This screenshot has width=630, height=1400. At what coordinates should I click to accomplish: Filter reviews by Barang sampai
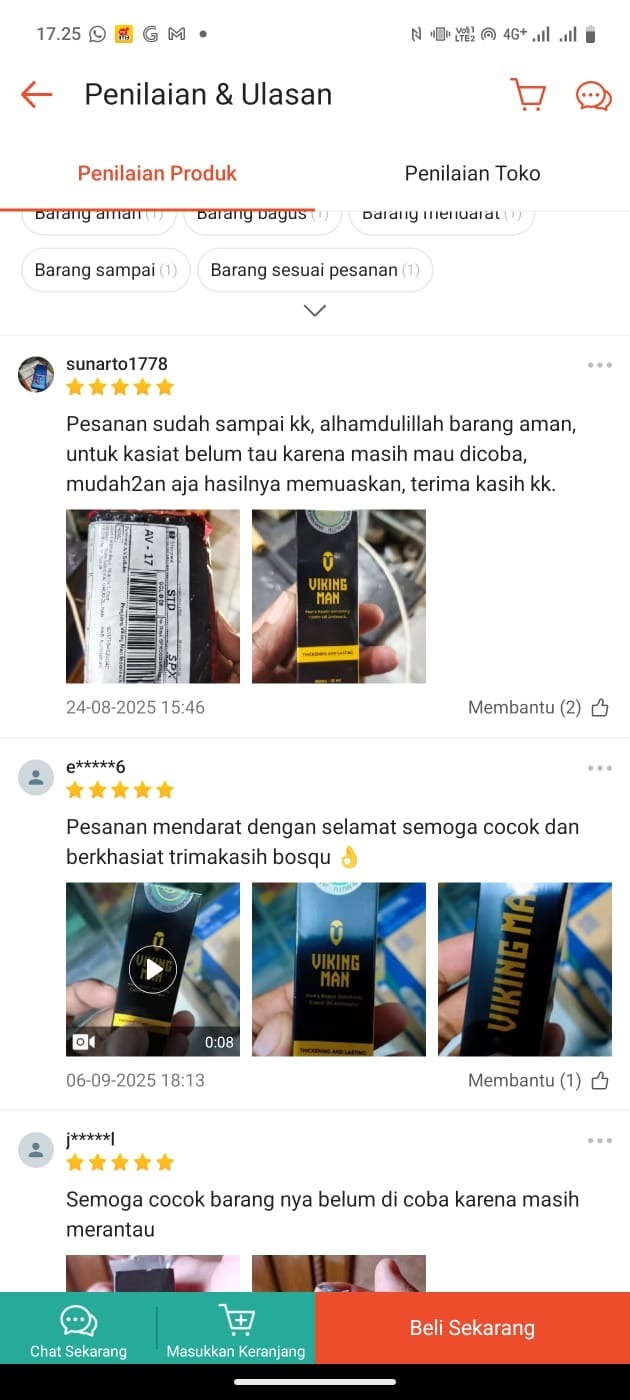click(x=105, y=270)
